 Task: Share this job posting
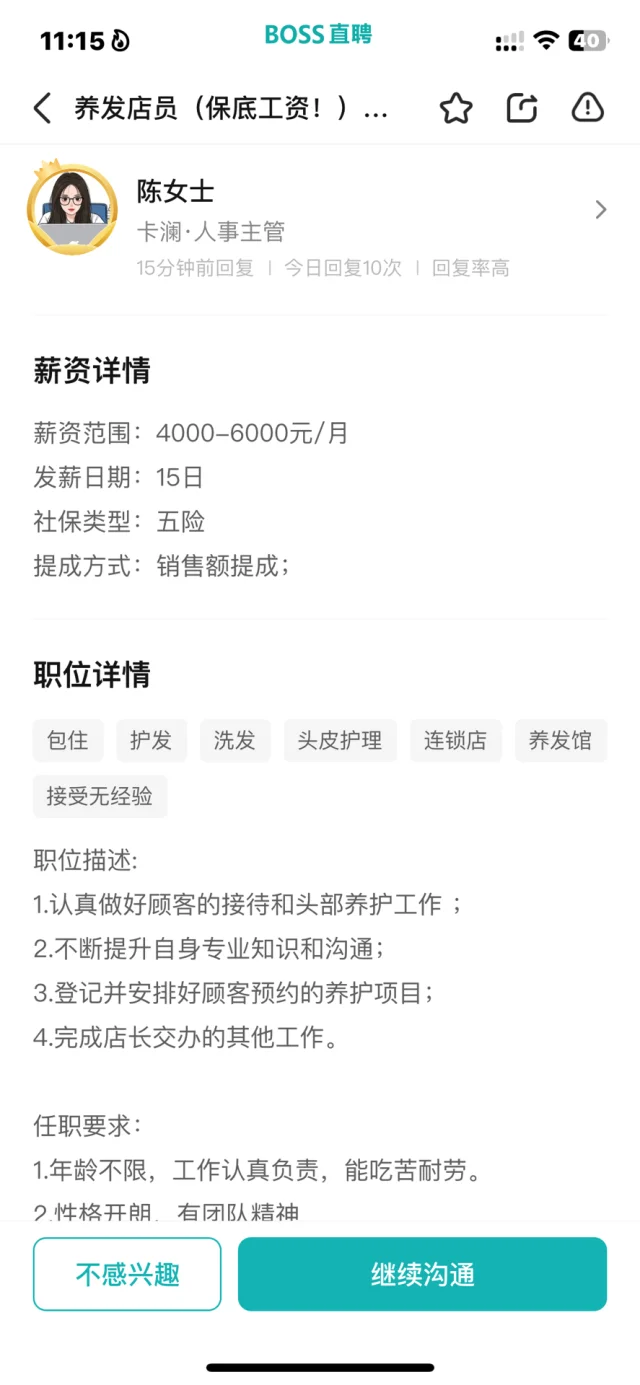(522, 108)
